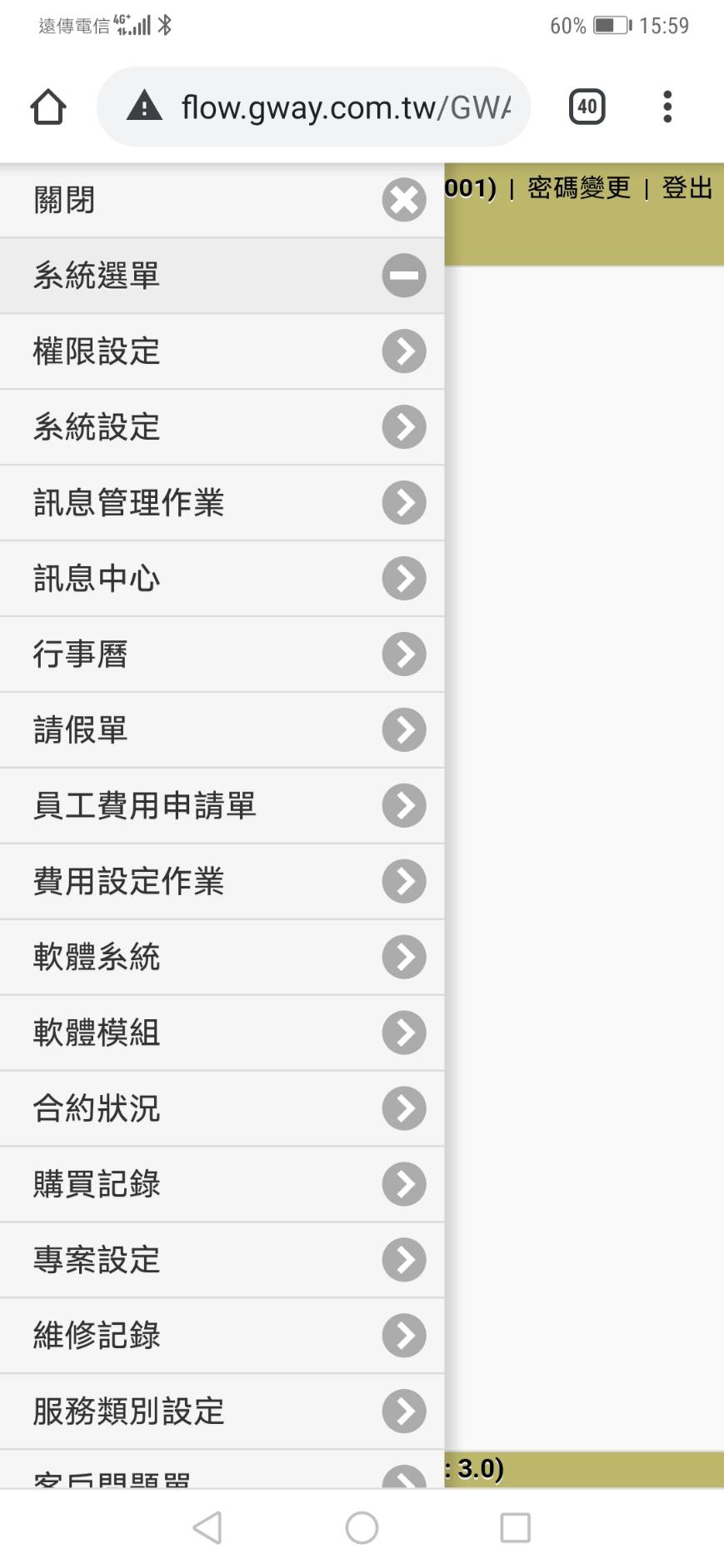Open the 行事曆 calendar entry
The image size is (724, 1568).
(222, 655)
